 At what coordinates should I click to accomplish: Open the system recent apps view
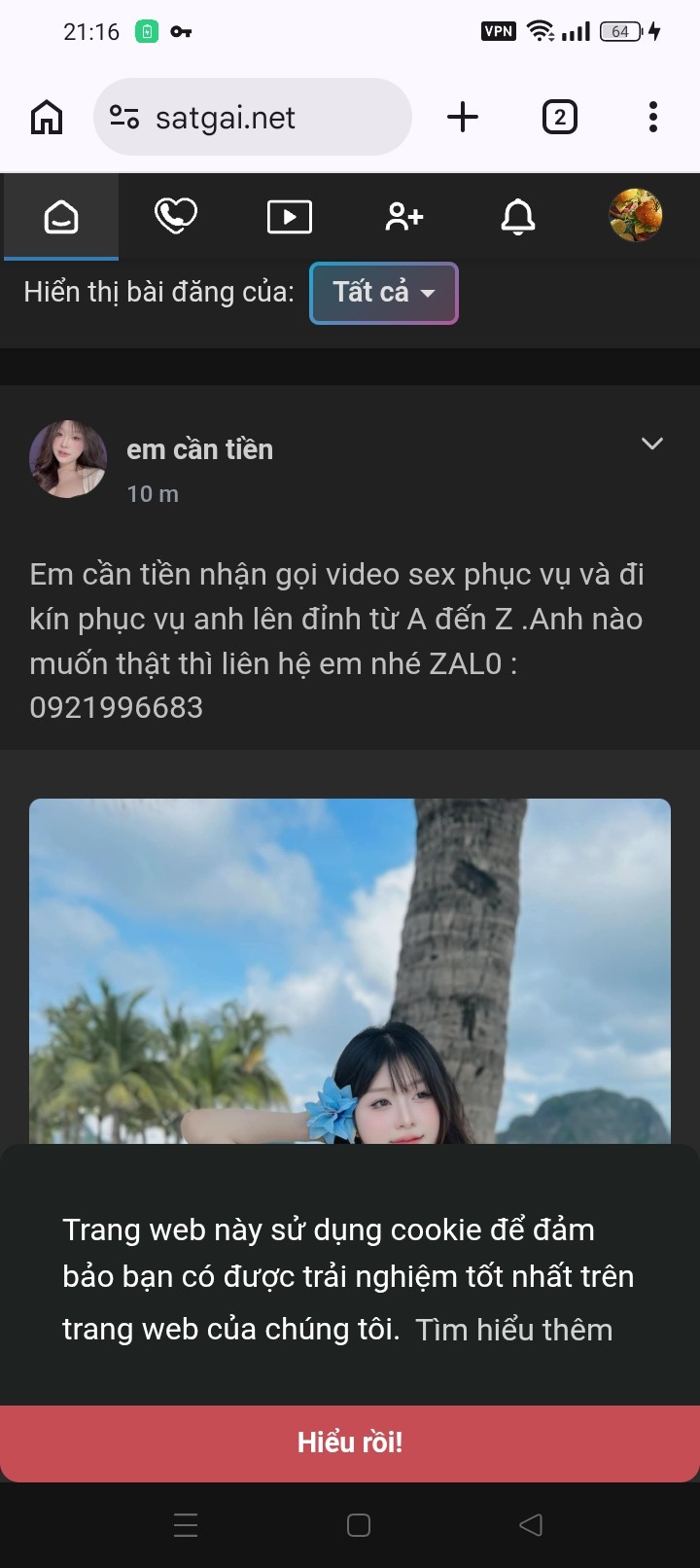[186, 1525]
